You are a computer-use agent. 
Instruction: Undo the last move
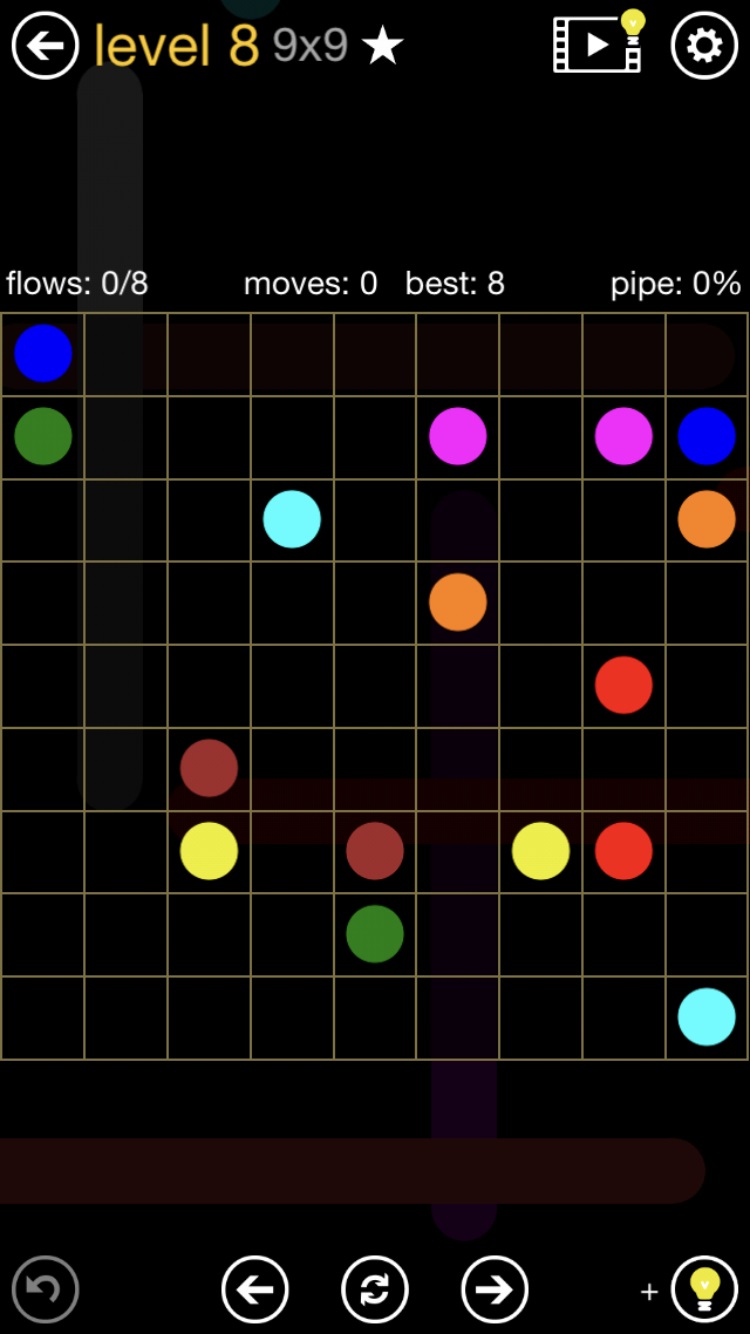coord(45,1289)
